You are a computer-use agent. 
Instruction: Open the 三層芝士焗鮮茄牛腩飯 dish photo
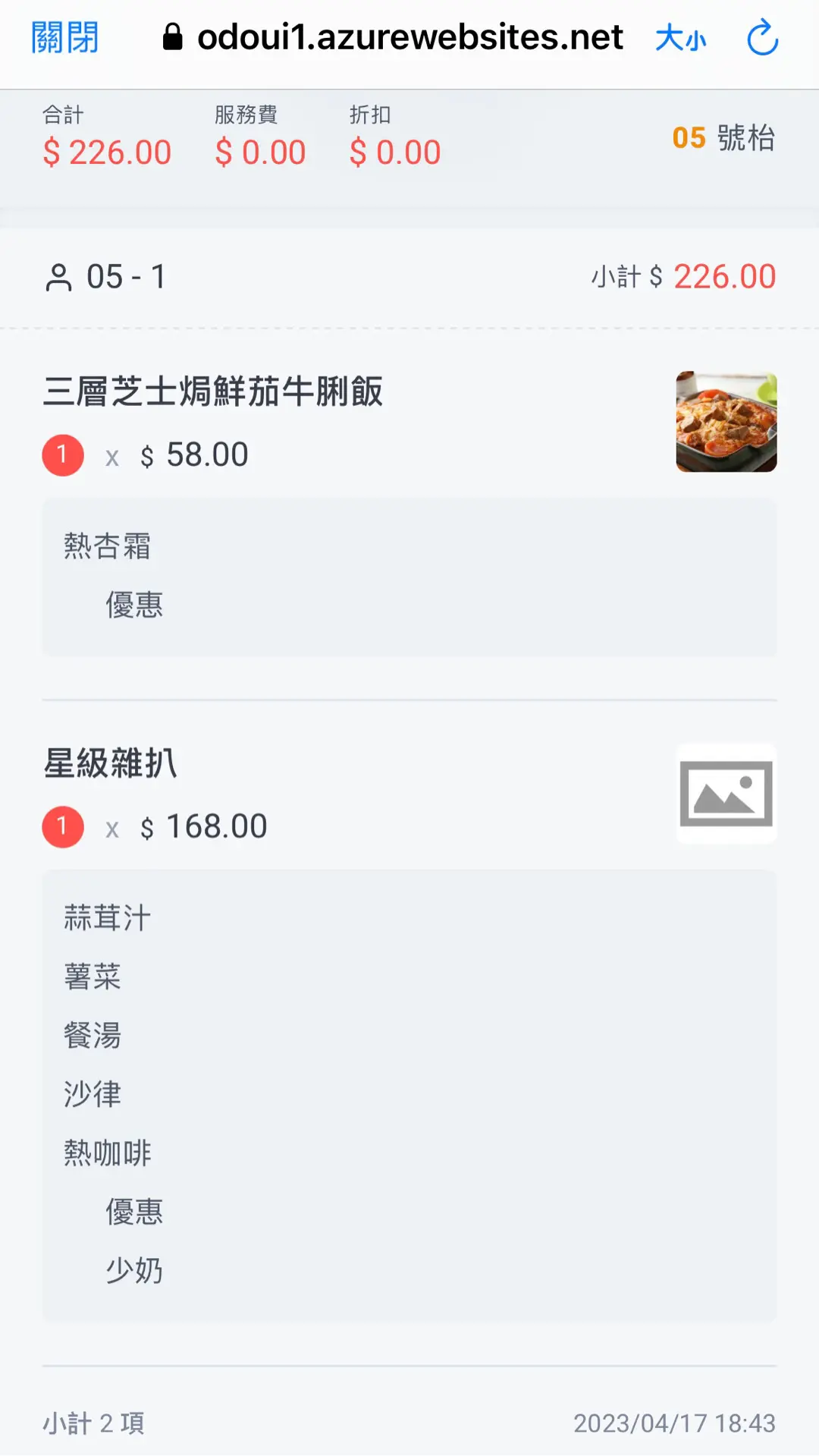point(726,421)
